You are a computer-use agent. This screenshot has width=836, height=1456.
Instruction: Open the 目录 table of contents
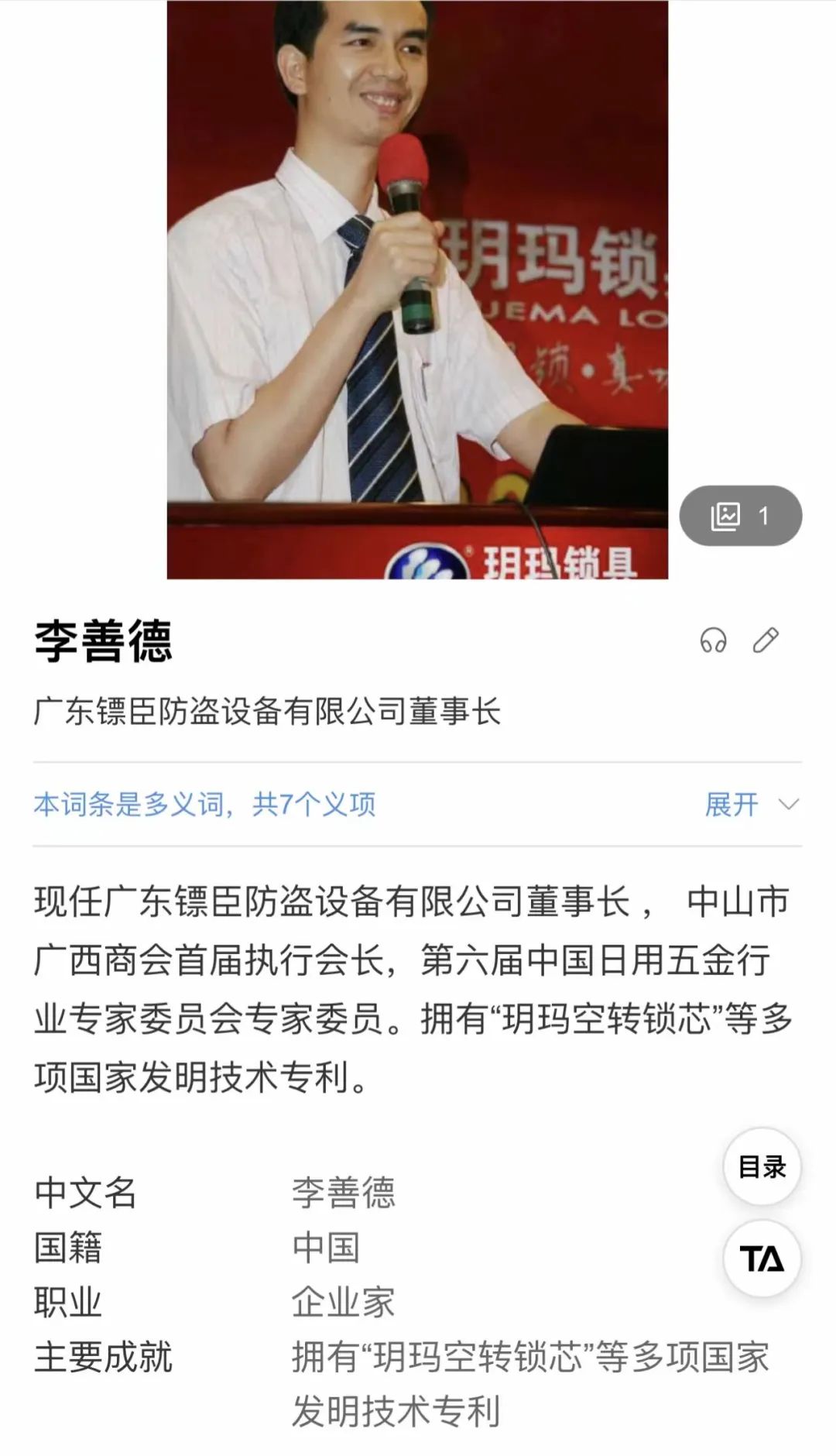tap(762, 1166)
